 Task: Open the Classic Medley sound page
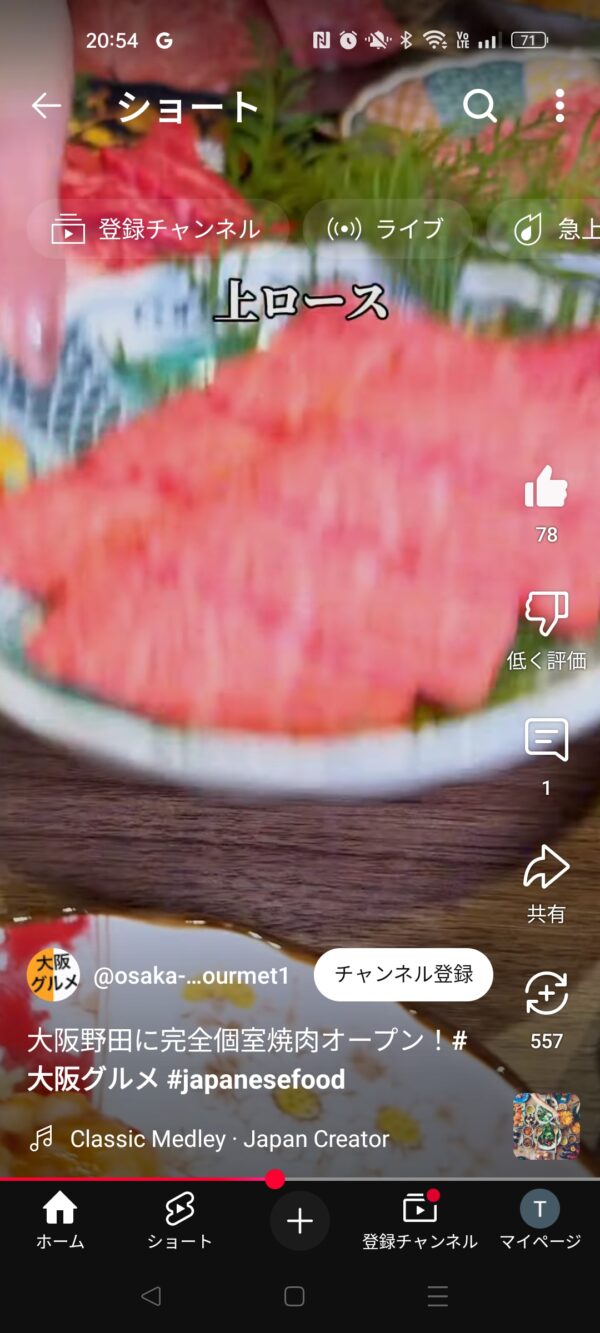click(x=229, y=1138)
